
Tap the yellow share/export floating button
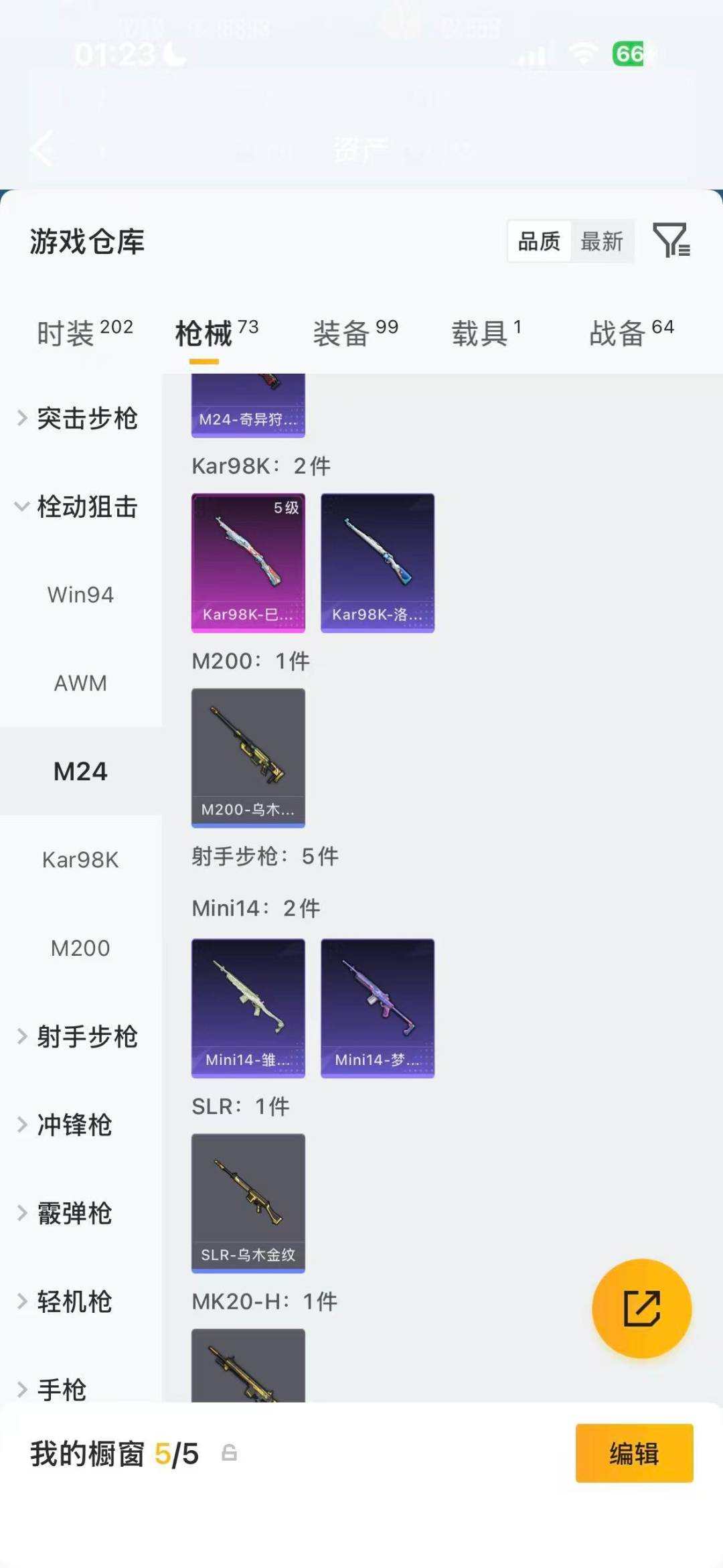point(641,1309)
